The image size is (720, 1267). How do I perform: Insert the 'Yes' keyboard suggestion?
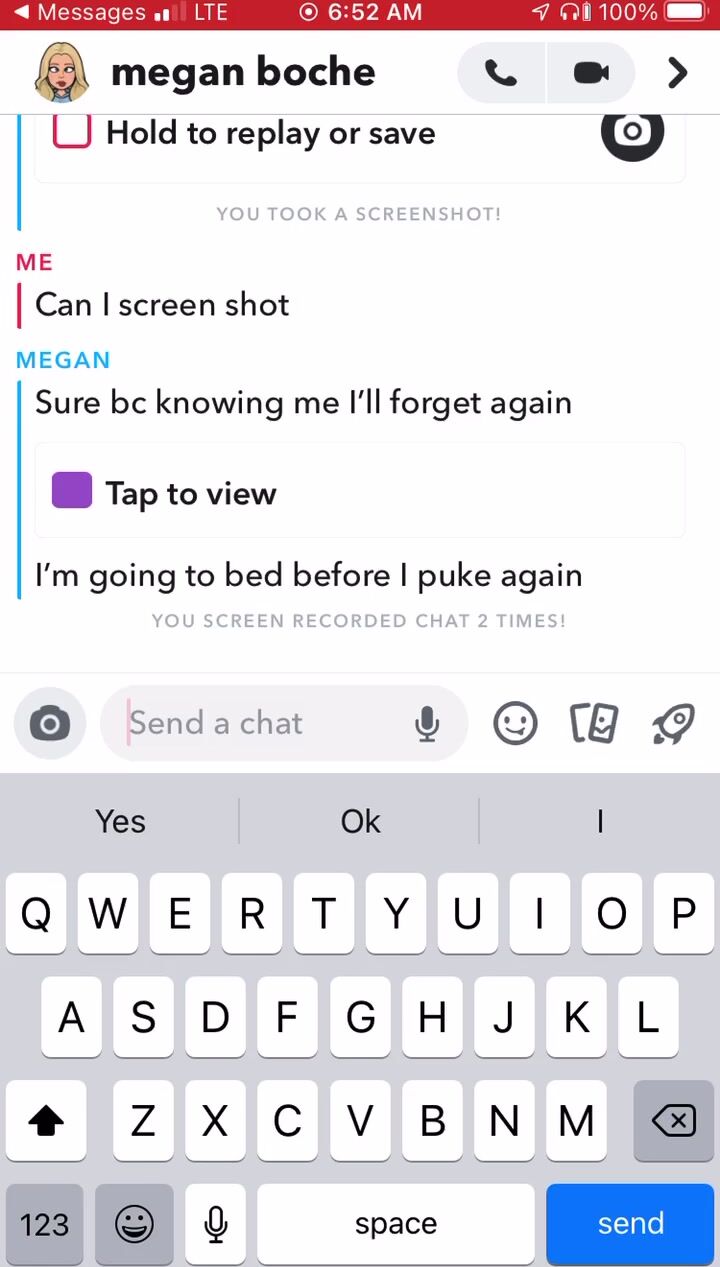pyautogui.click(x=120, y=821)
